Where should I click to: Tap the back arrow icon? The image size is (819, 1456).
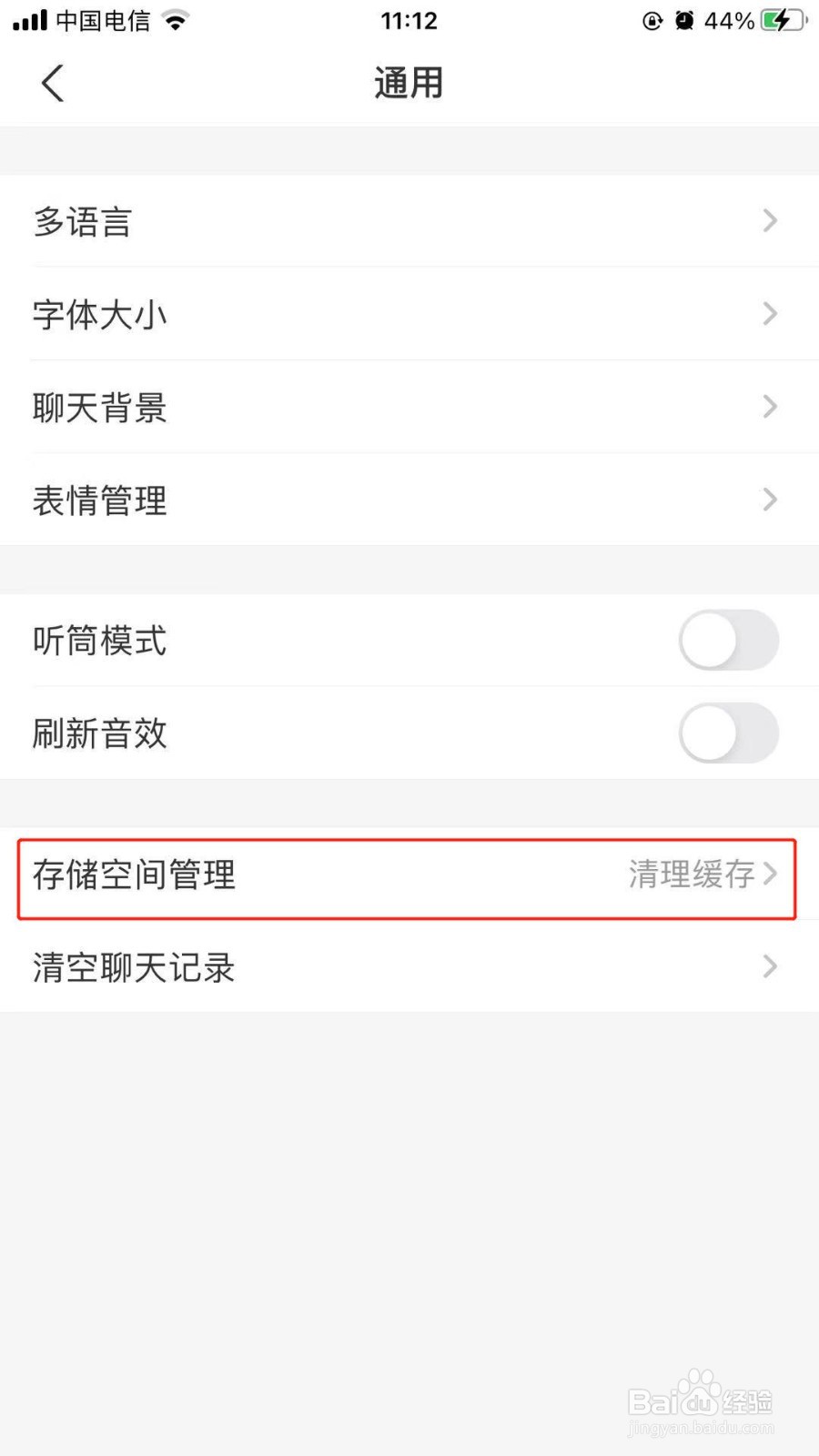point(52,82)
